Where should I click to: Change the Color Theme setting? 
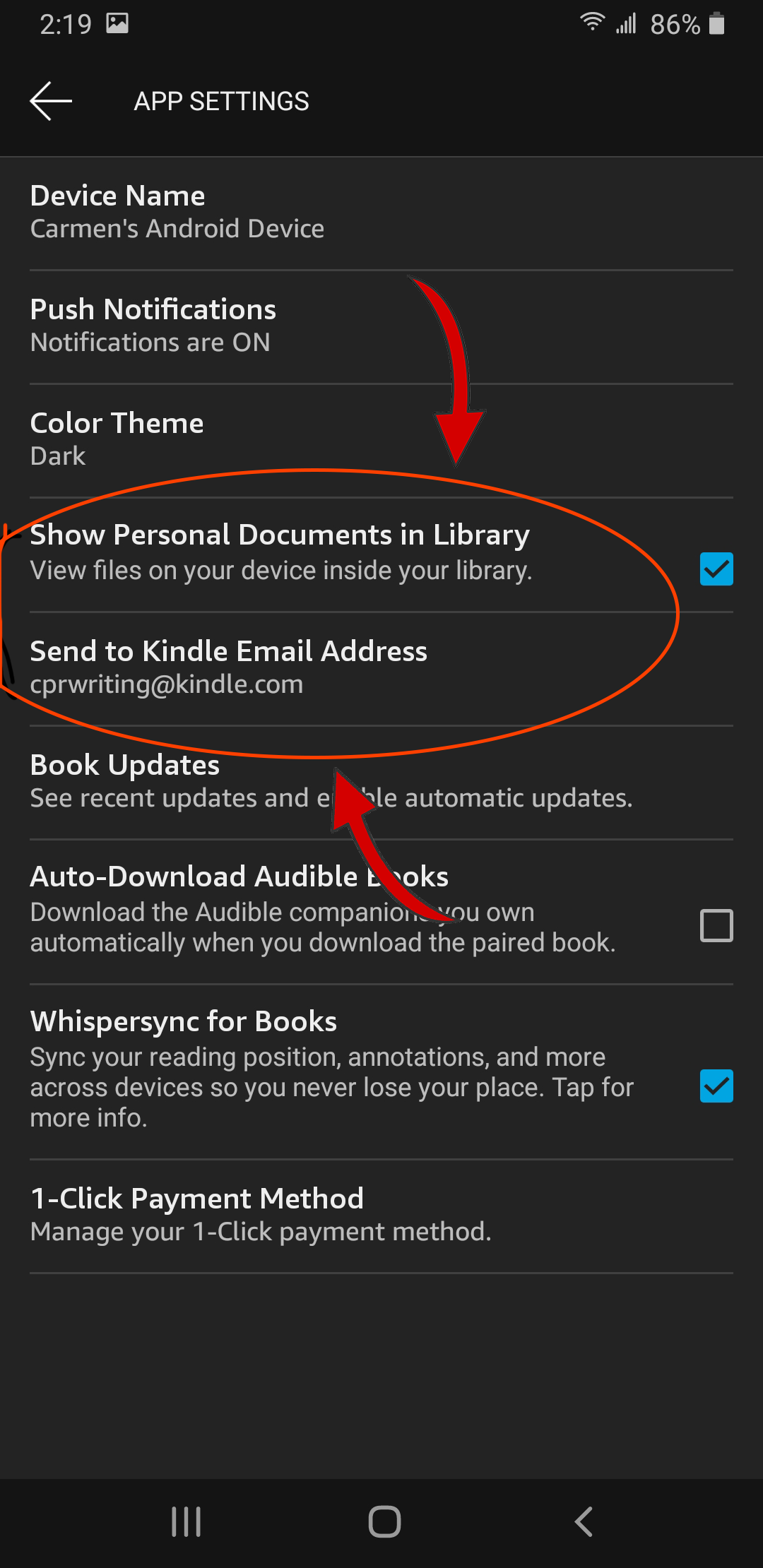point(381,440)
